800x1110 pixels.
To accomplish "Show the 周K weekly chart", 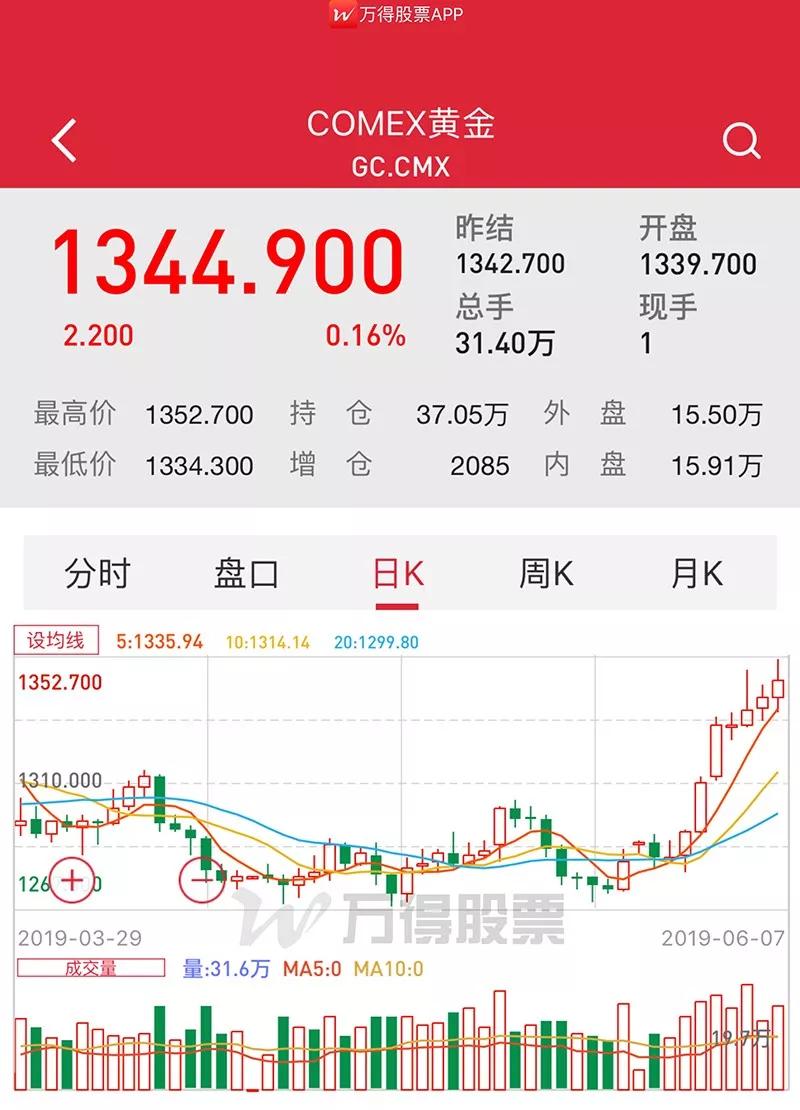I will pyautogui.click(x=546, y=574).
